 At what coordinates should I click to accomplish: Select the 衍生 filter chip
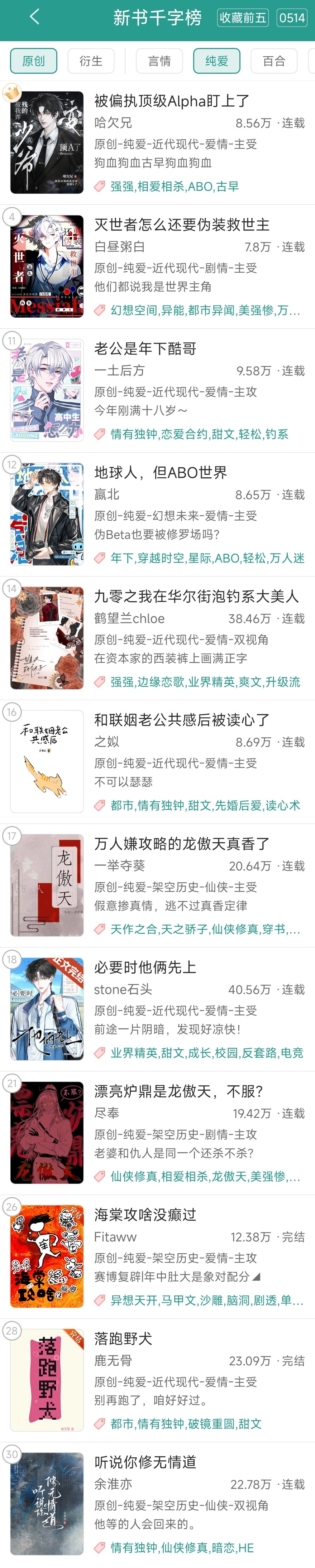91,61
